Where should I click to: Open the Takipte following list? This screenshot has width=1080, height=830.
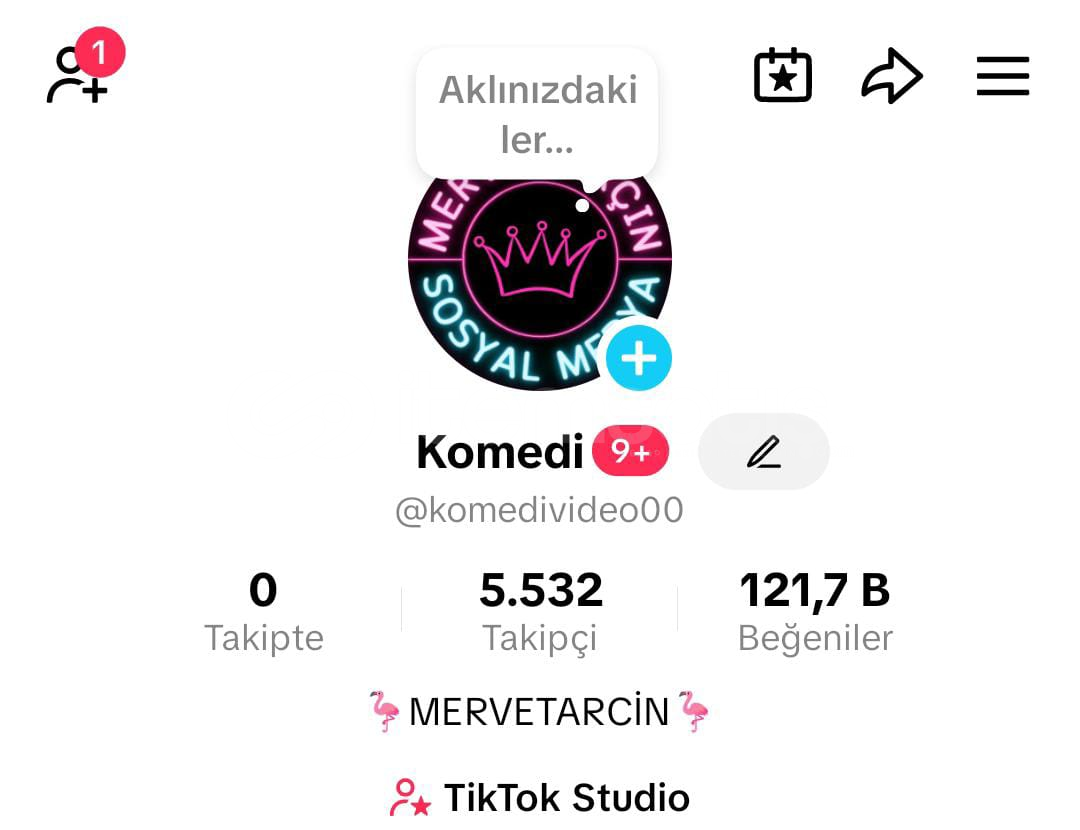263,611
